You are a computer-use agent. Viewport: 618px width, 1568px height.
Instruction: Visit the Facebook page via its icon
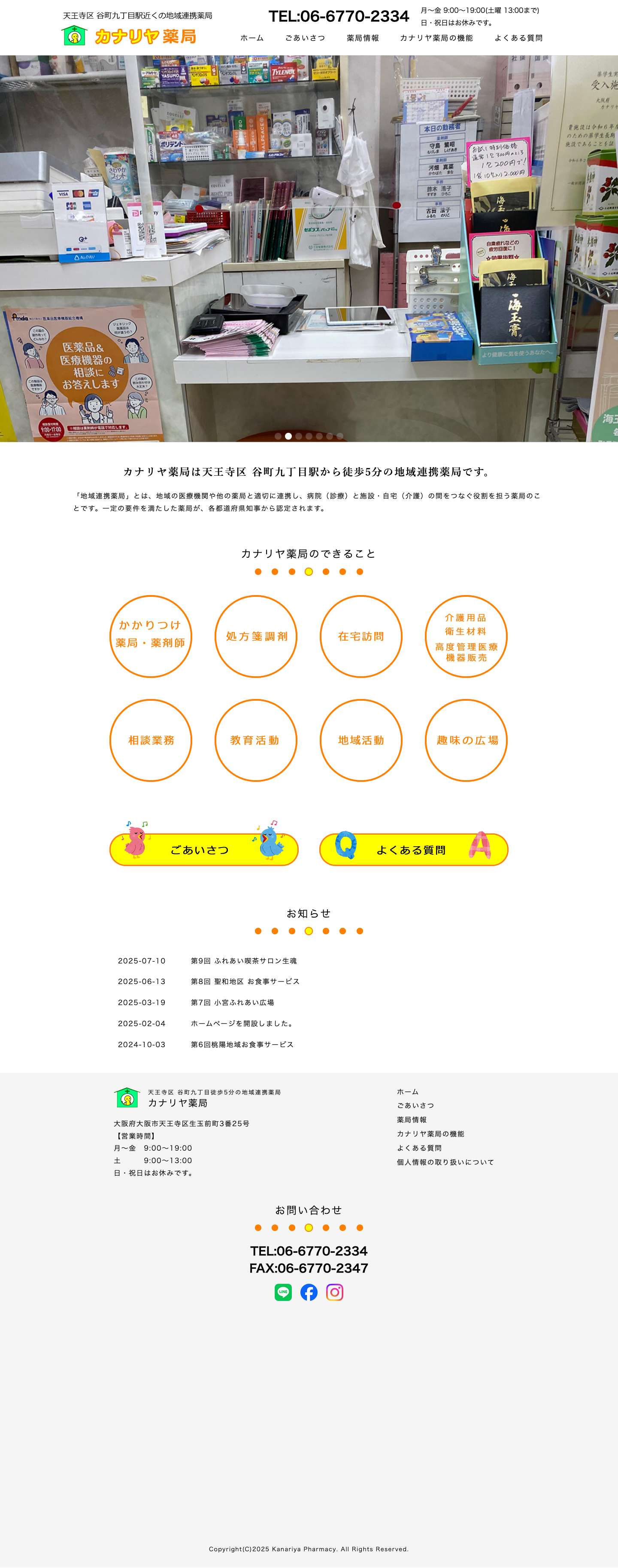[309, 1292]
